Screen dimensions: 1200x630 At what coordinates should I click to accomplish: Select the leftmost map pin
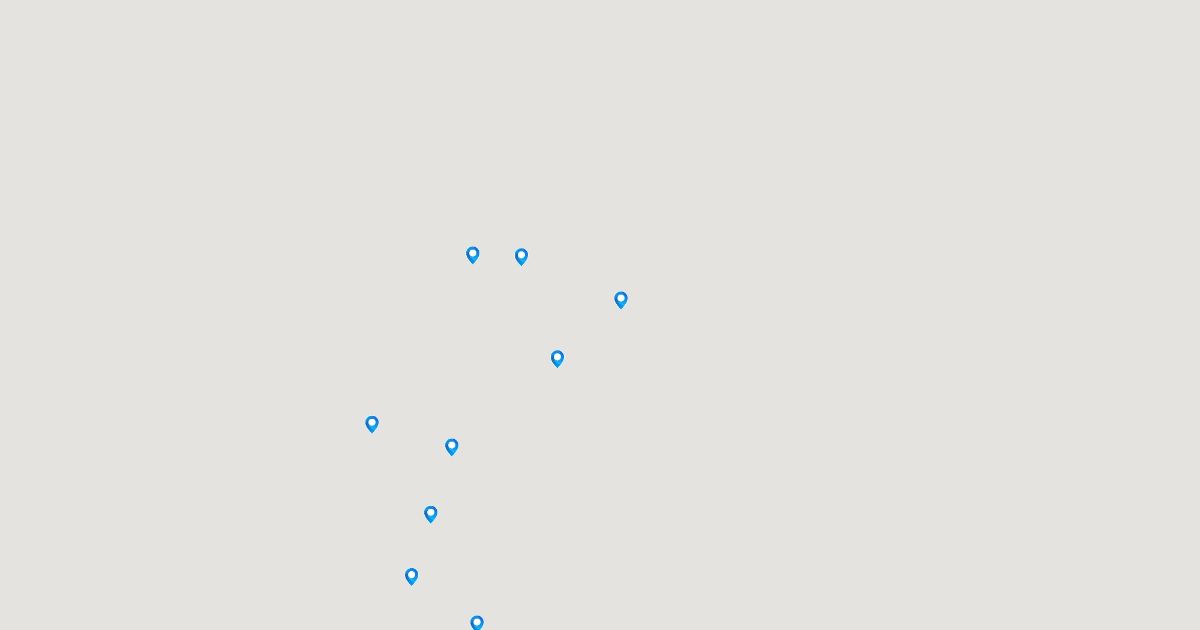tap(372, 423)
